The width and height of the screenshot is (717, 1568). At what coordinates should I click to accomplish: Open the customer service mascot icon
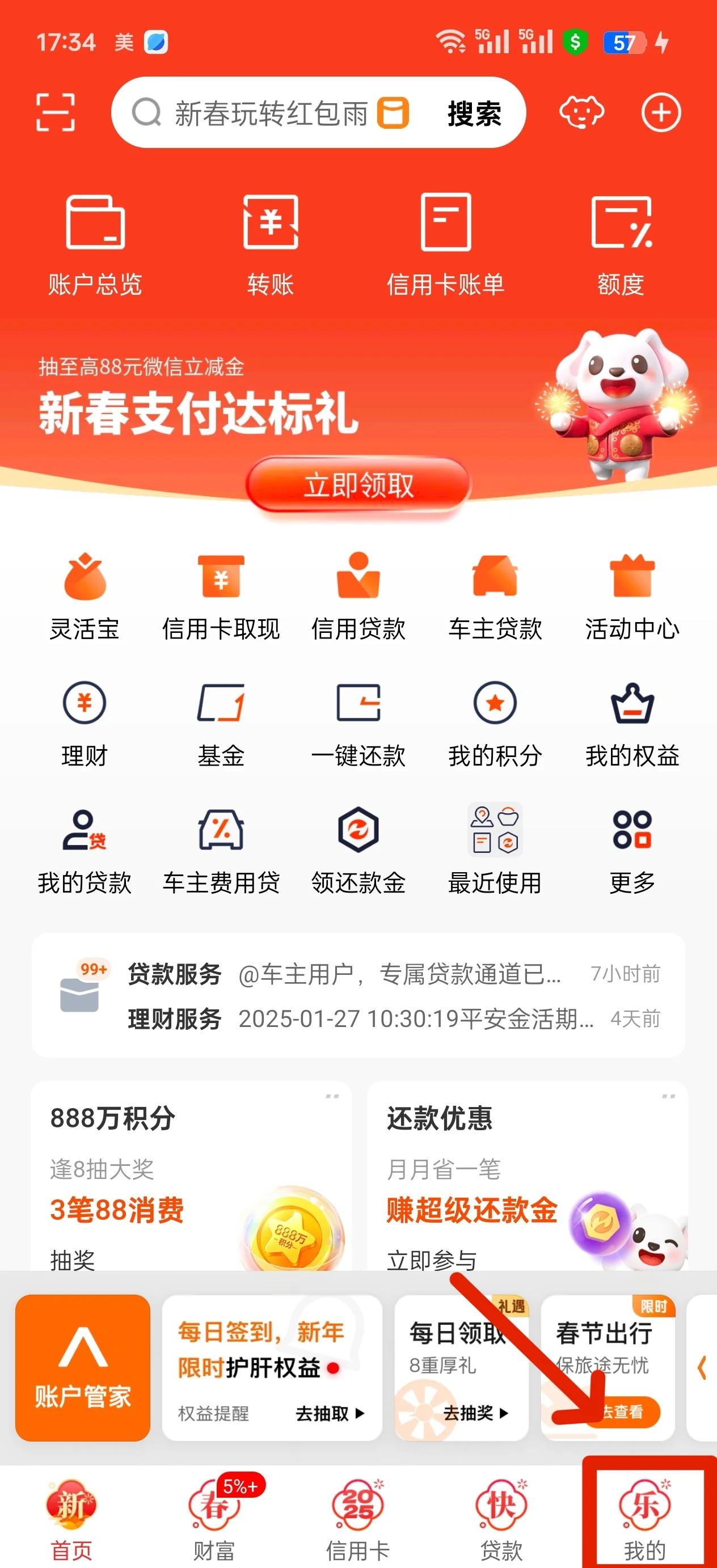coord(581,113)
